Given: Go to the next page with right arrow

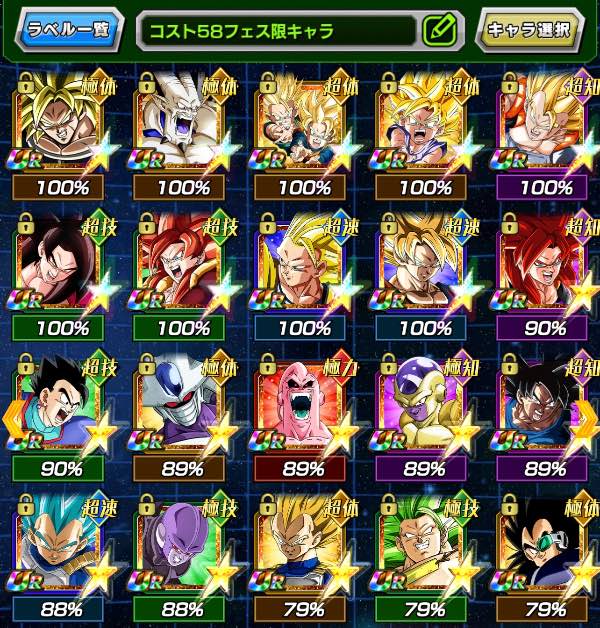Looking at the screenshot, I should click(x=590, y=414).
